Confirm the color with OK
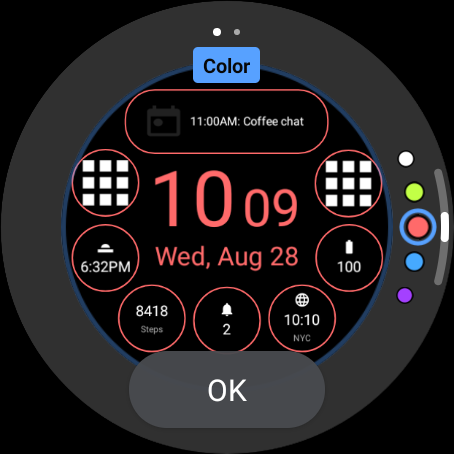 [x=227, y=390]
